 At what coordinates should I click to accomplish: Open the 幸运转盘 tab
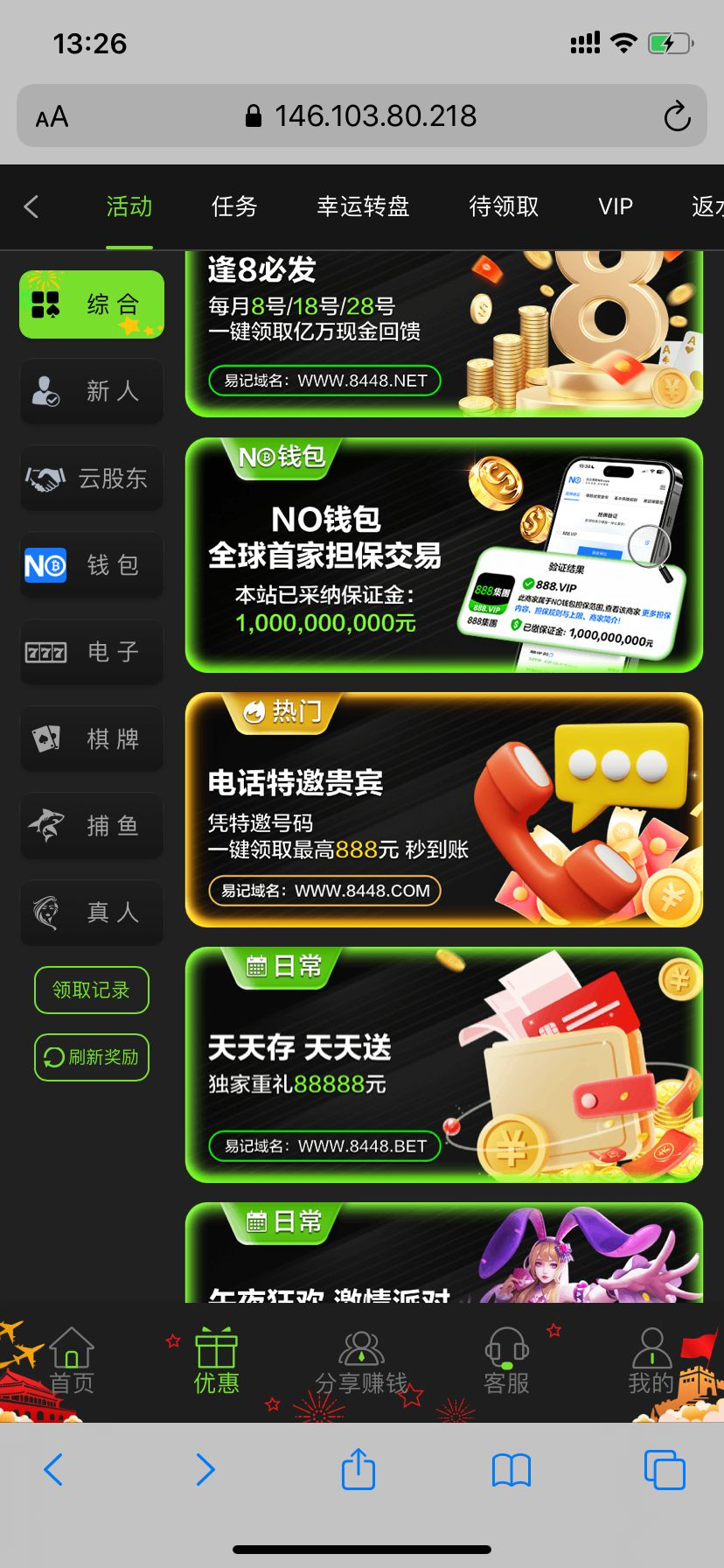pos(363,206)
